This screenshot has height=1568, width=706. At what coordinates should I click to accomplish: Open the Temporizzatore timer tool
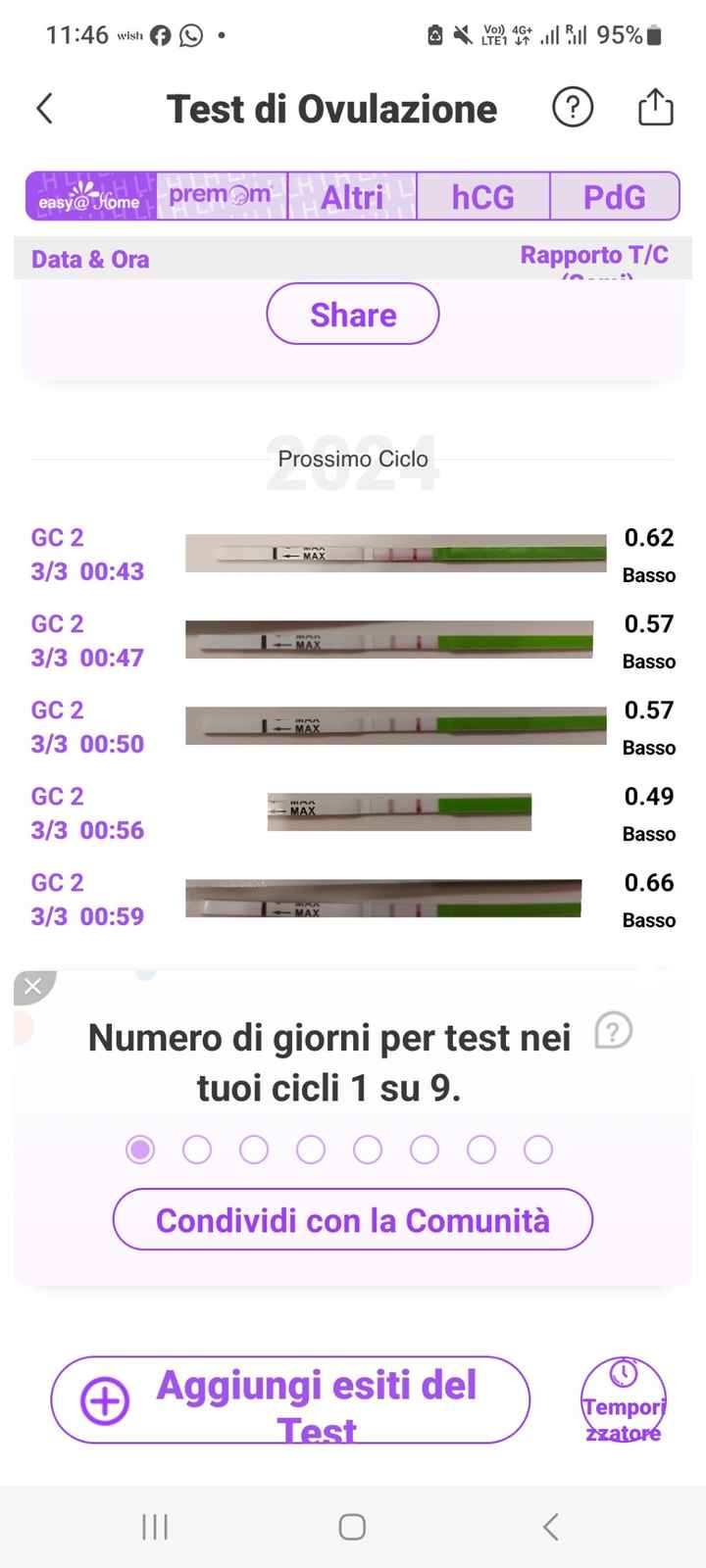624,1399
